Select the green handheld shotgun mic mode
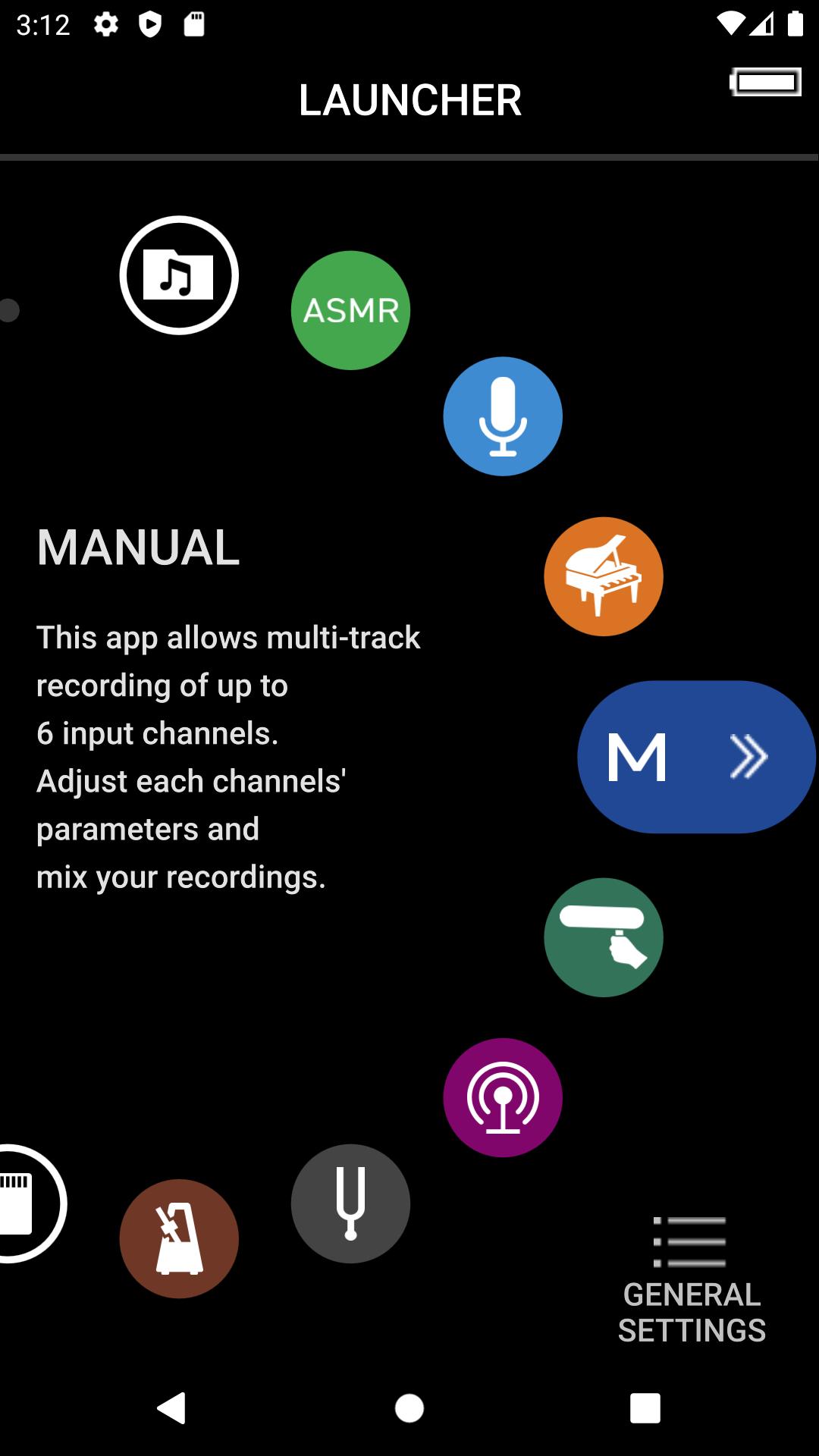Image resolution: width=819 pixels, height=1456 pixels. (603, 937)
